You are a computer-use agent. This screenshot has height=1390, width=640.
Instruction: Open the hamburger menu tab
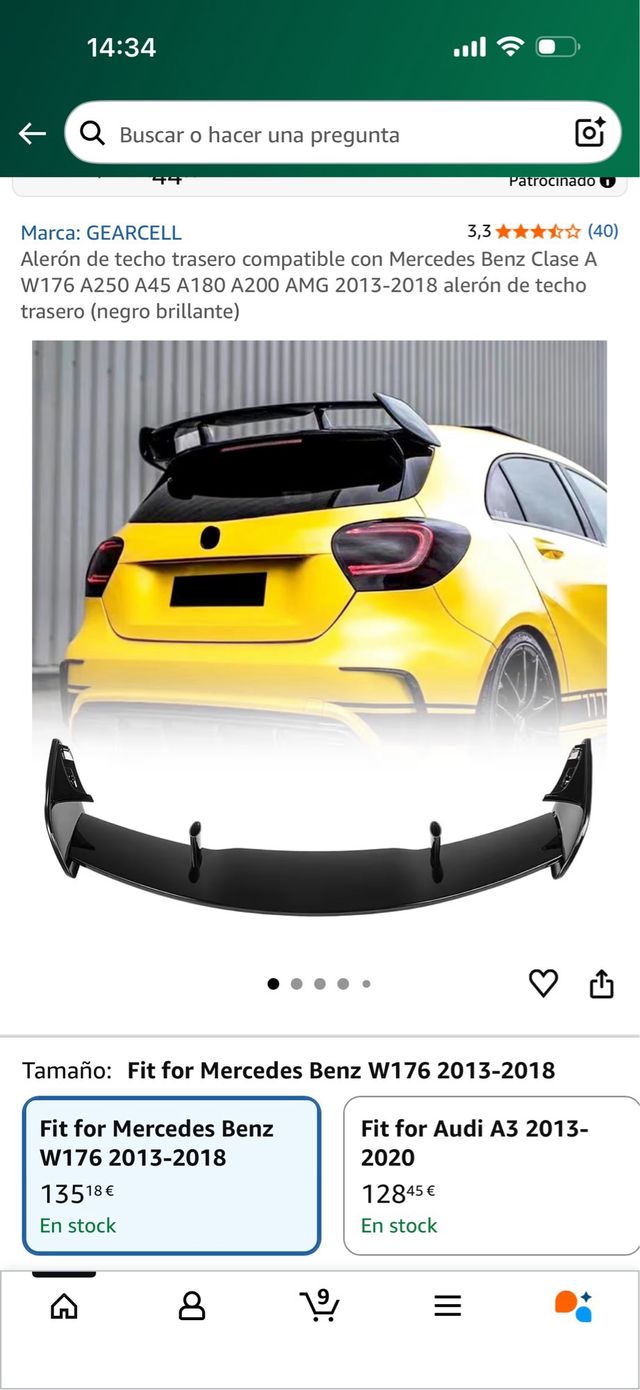click(447, 1305)
